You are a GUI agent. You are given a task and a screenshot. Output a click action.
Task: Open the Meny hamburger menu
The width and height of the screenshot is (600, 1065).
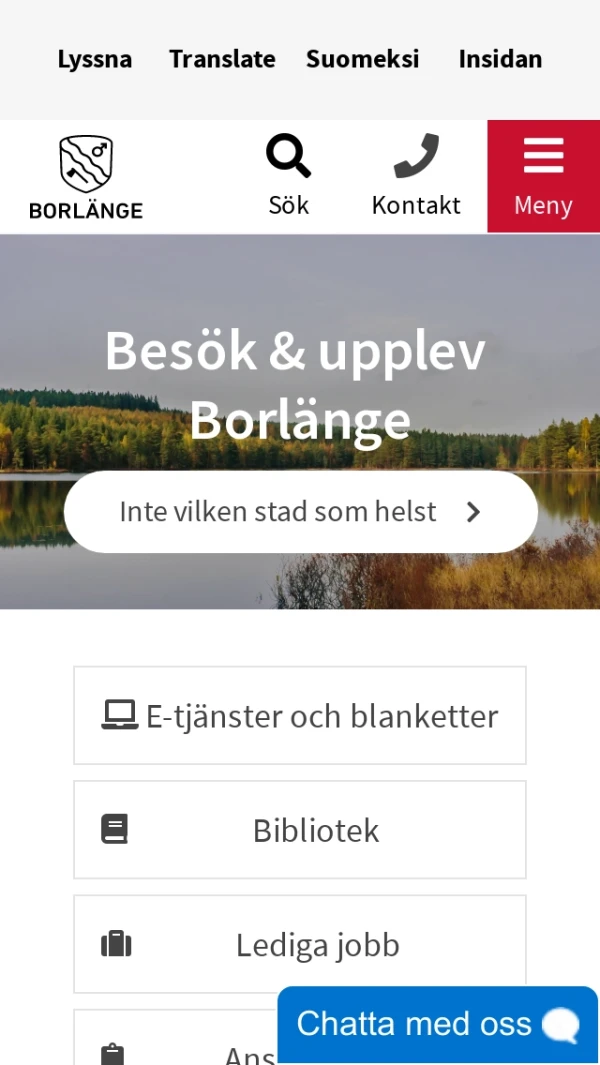(x=543, y=177)
